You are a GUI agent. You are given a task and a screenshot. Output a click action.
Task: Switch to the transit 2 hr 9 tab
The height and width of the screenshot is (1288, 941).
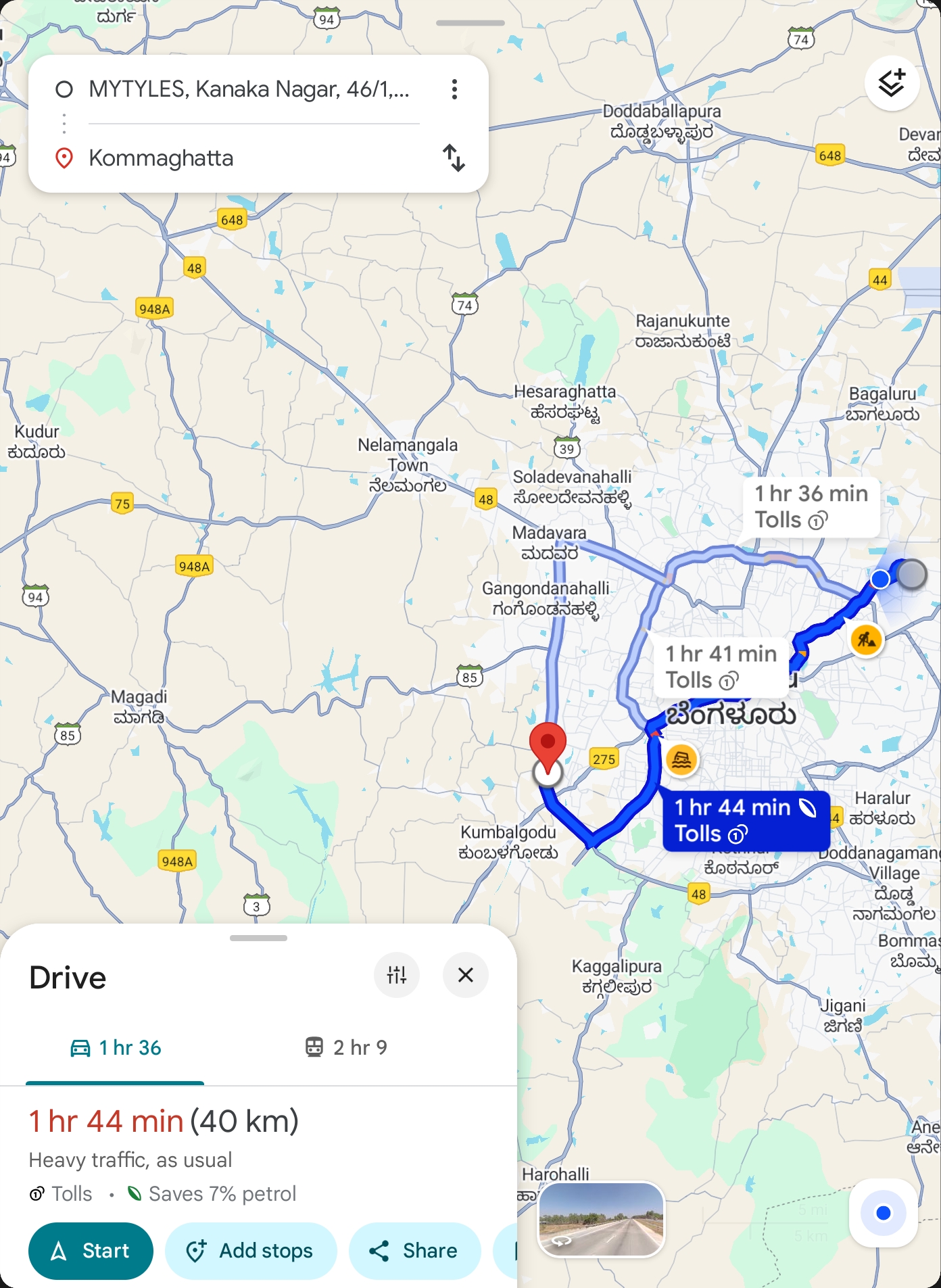[x=346, y=1048]
